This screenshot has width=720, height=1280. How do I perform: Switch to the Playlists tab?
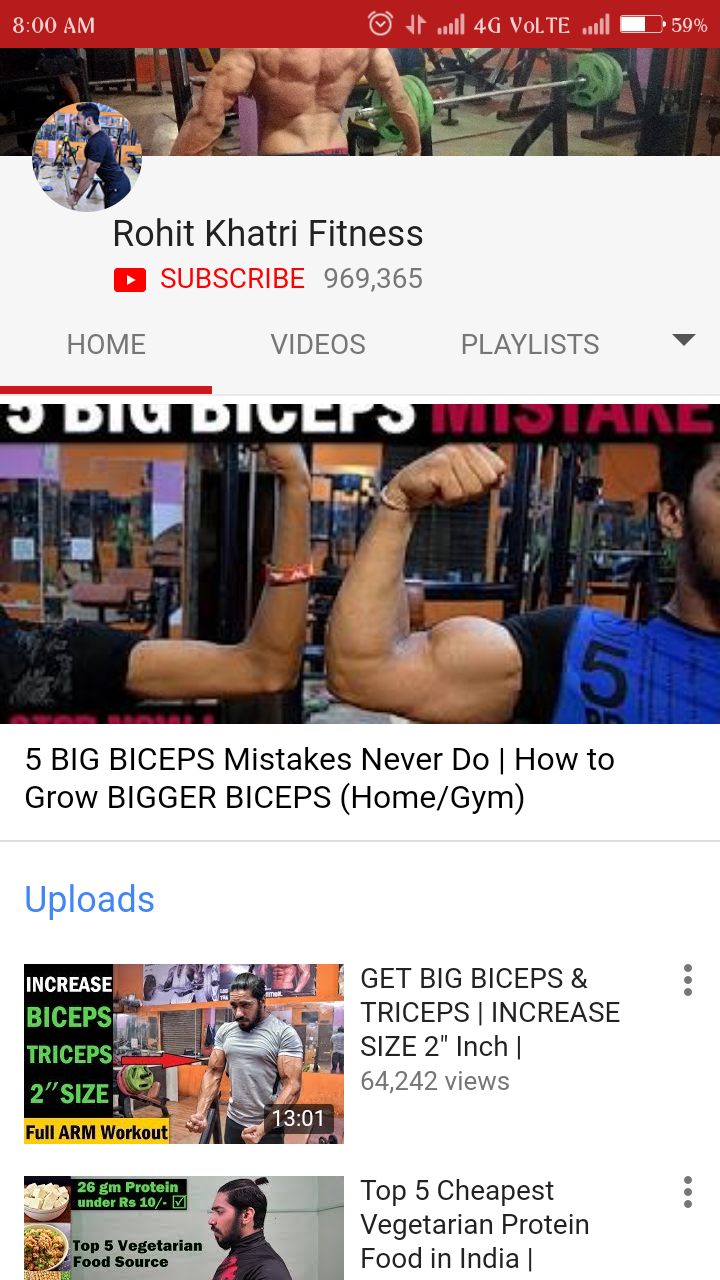(530, 345)
